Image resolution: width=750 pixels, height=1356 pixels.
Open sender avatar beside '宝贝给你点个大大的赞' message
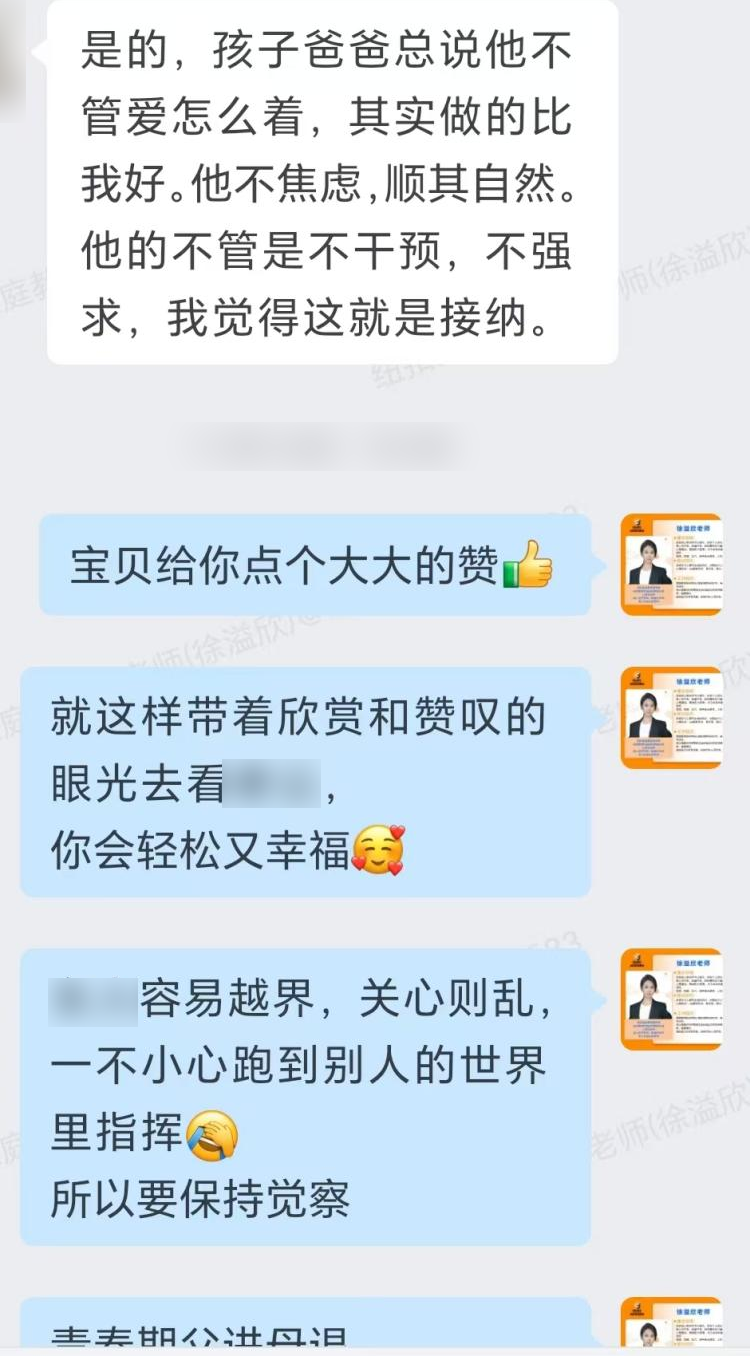pos(671,564)
